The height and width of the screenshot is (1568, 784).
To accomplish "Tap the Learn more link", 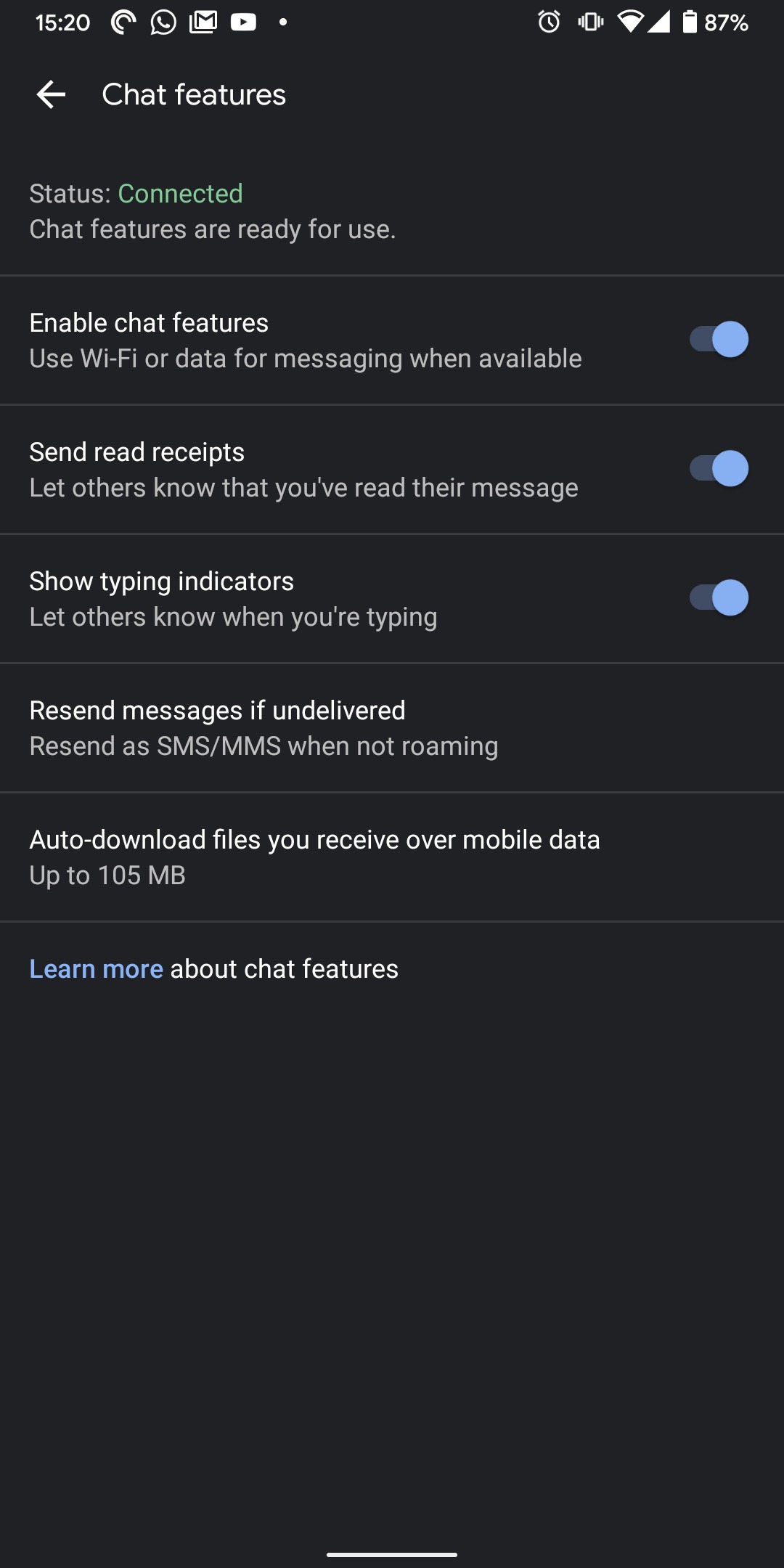I will pos(96,969).
